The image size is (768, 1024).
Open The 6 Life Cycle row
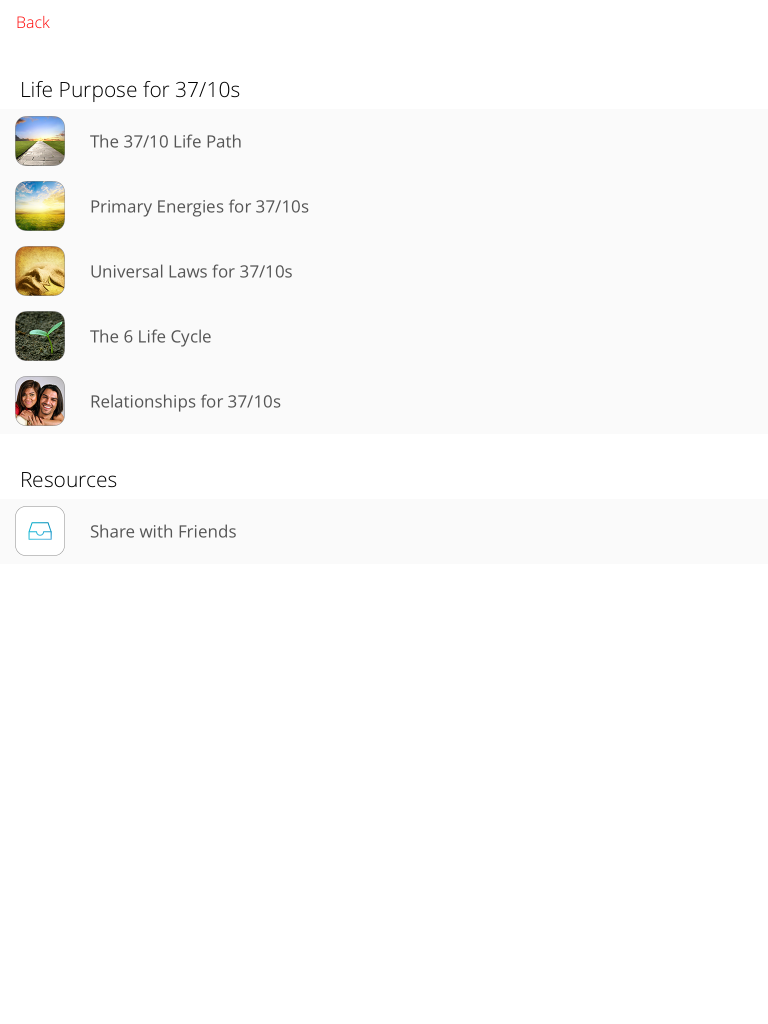pos(151,336)
